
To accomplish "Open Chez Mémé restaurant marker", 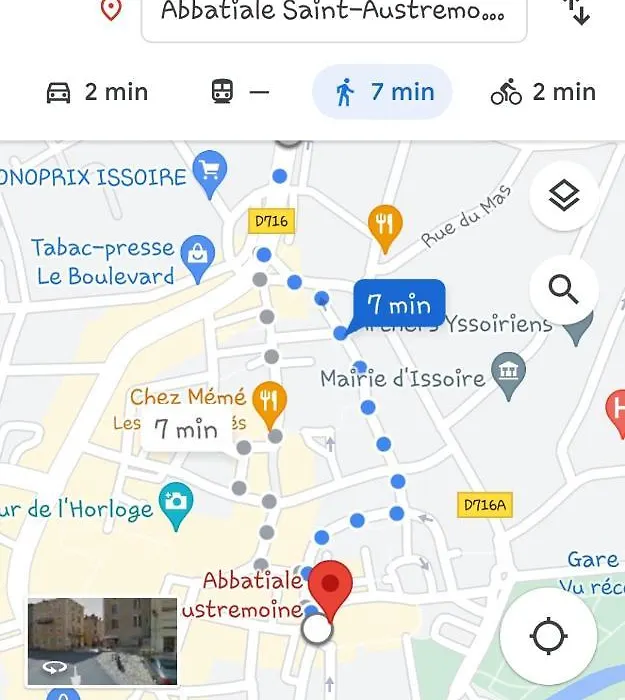I will (268, 400).
